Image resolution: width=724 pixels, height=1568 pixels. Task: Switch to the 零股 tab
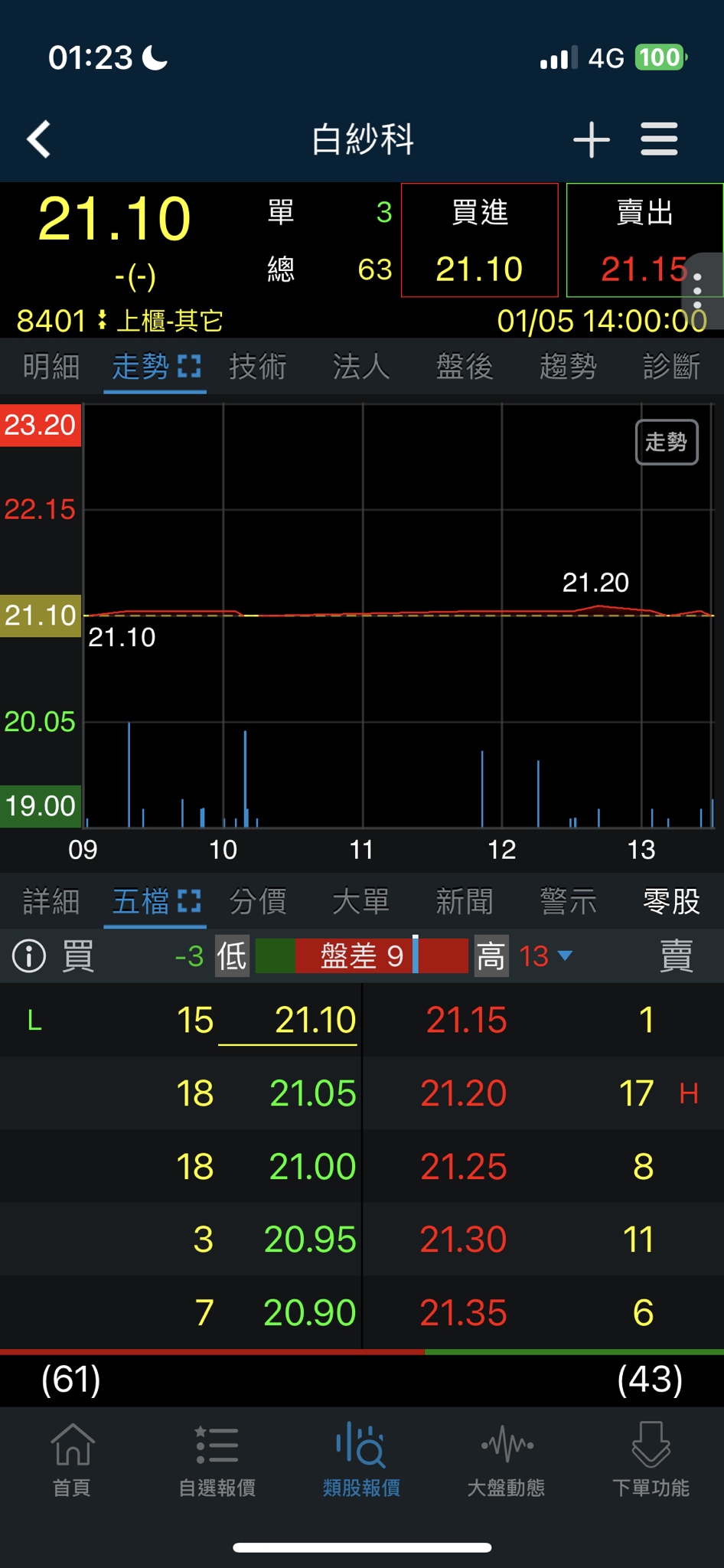pyautogui.click(x=671, y=901)
